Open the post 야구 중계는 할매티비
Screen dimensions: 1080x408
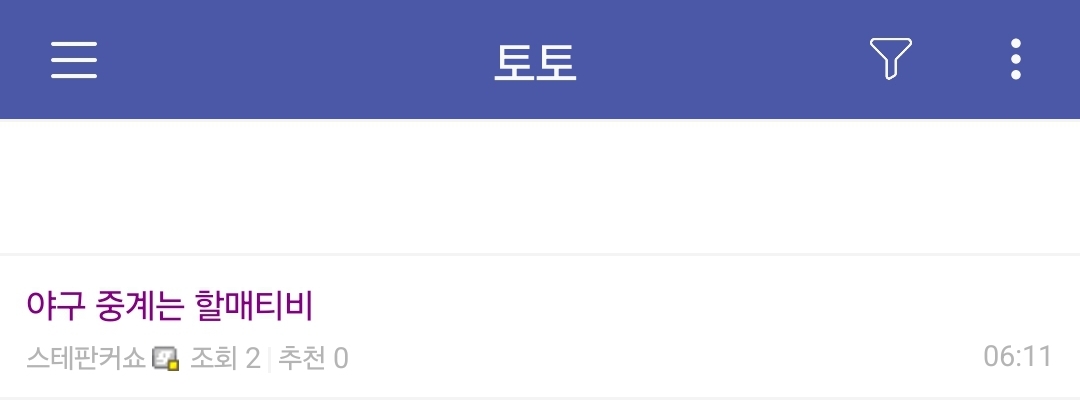click(170, 306)
